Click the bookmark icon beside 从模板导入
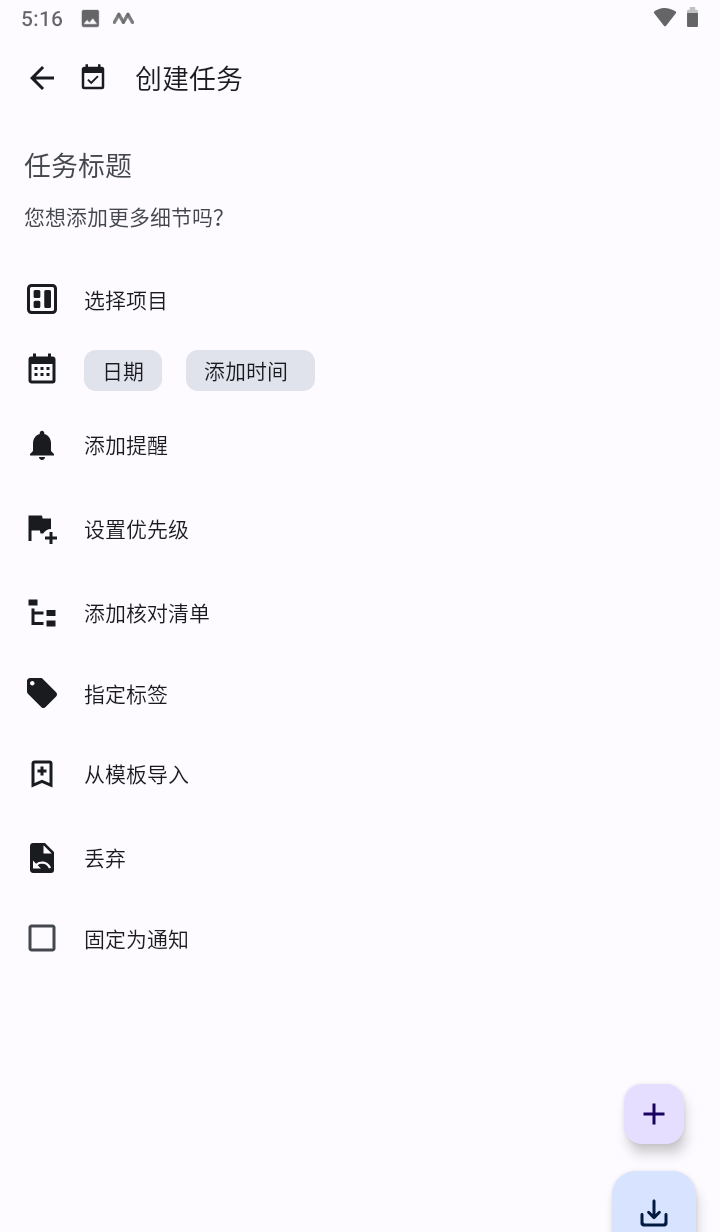Screen dimensions: 720x1232 pos(41,773)
